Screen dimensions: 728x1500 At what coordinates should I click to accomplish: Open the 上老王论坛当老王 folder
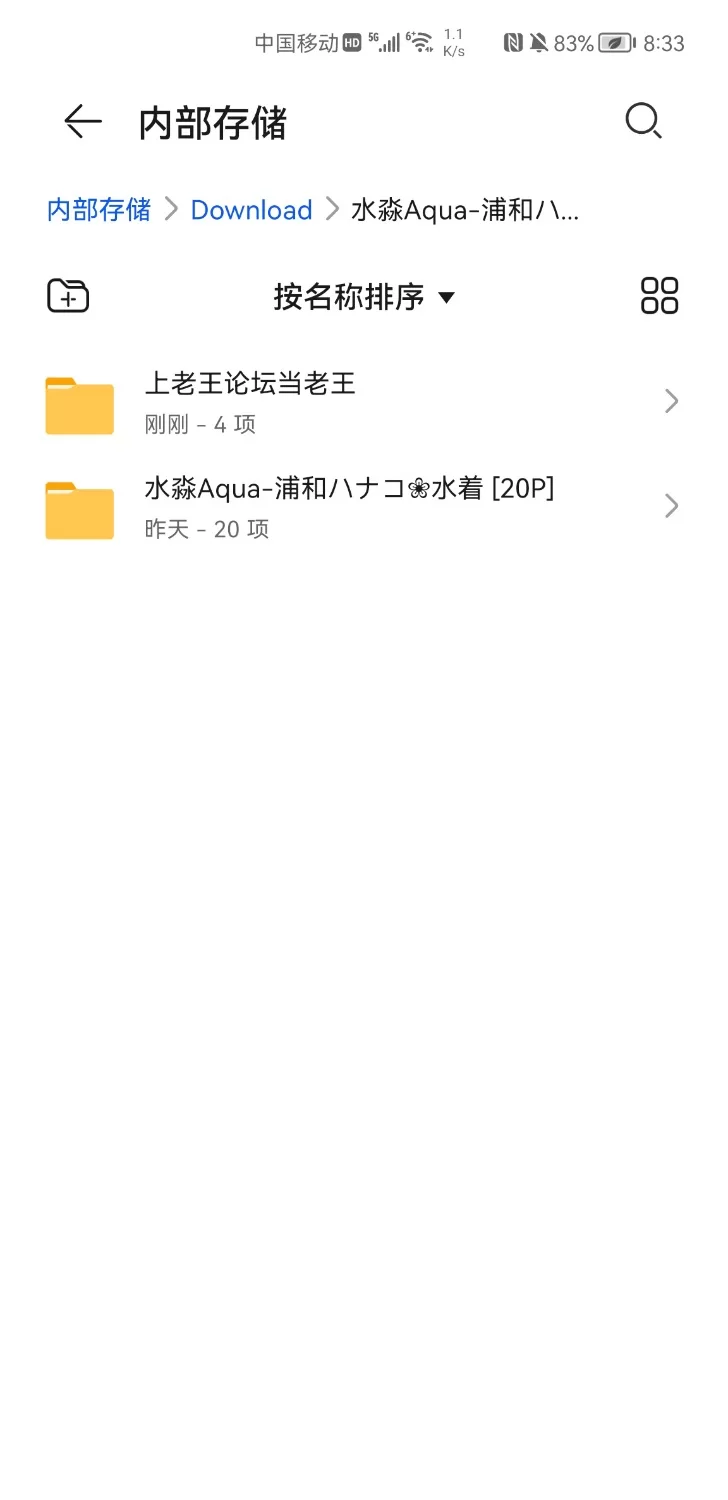[360, 402]
